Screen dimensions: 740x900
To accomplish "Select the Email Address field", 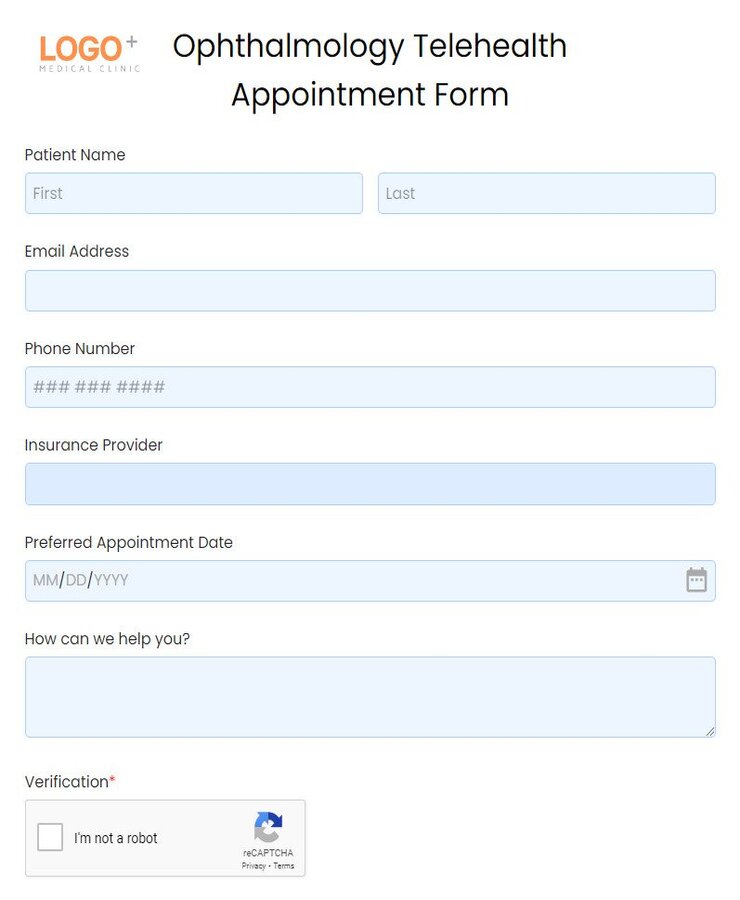I will 370,290.
